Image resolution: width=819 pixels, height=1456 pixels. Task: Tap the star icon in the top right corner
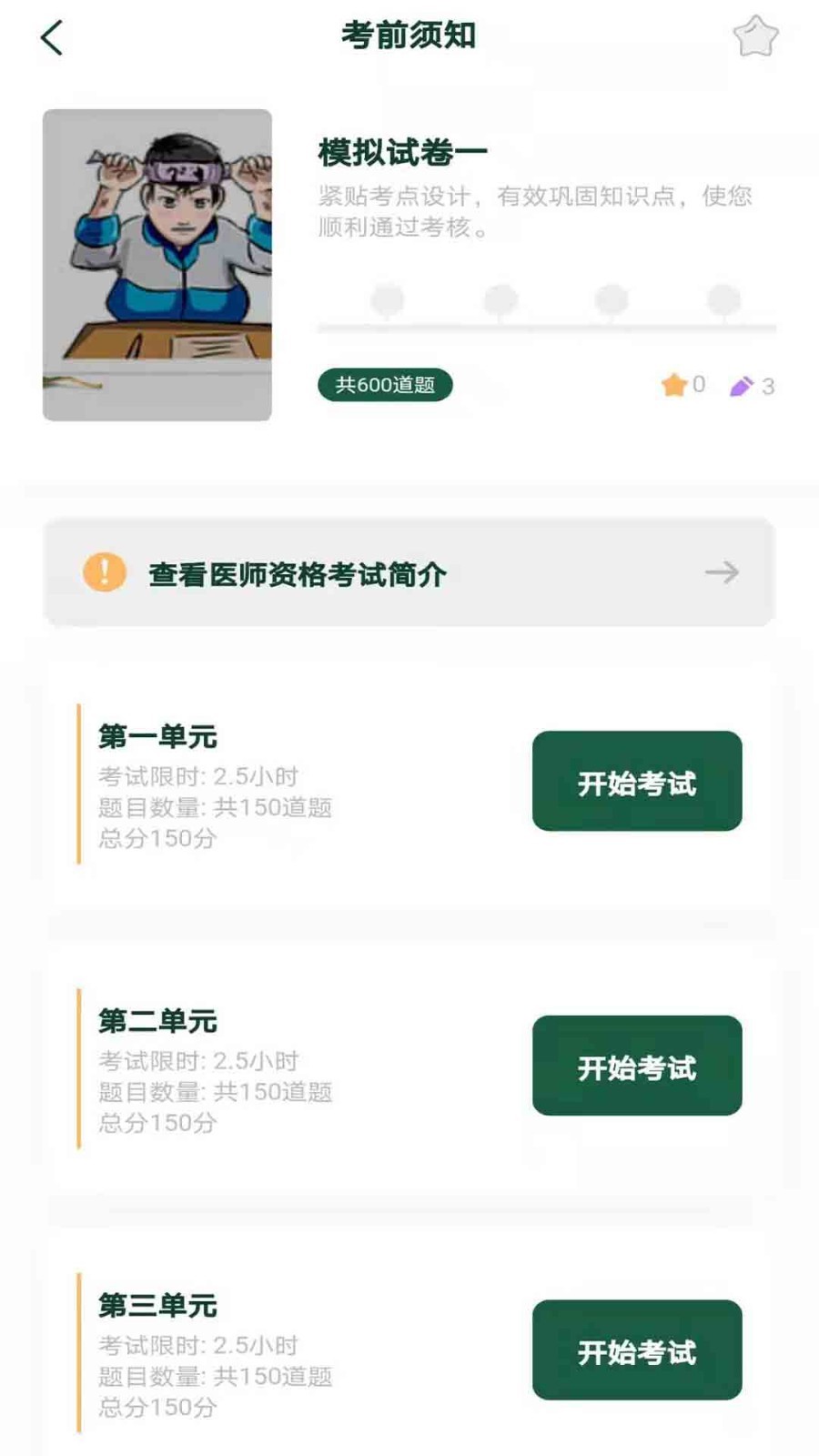click(x=755, y=36)
